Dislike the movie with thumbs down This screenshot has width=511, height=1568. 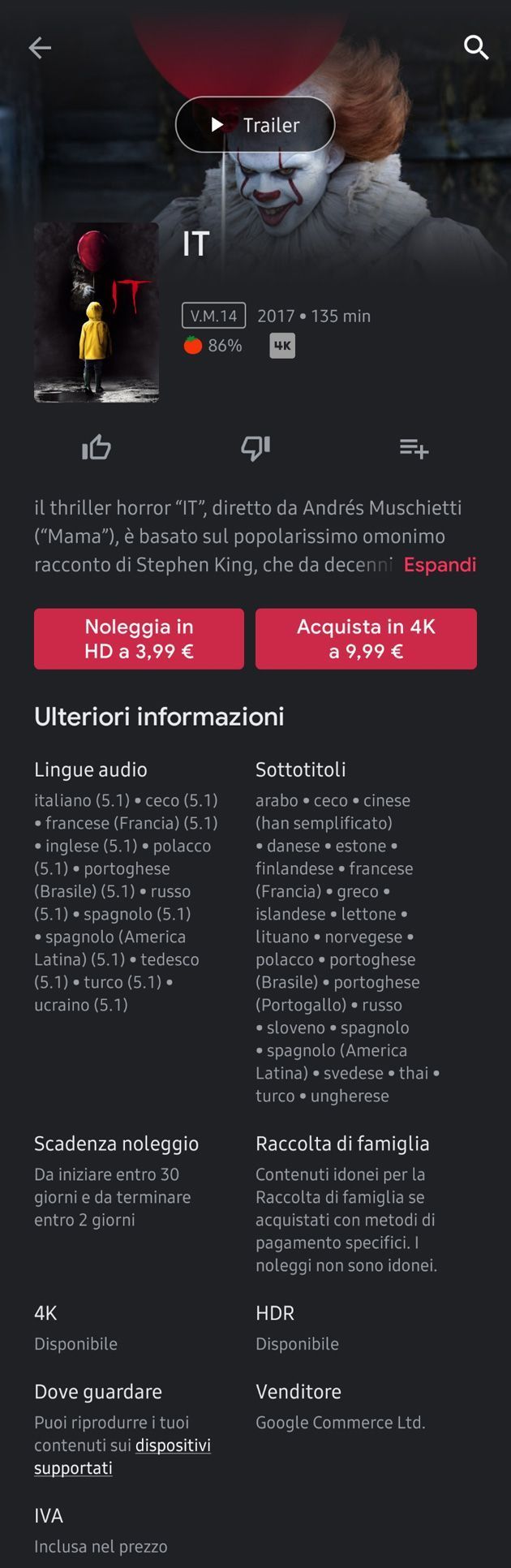(x=255, y=447)
